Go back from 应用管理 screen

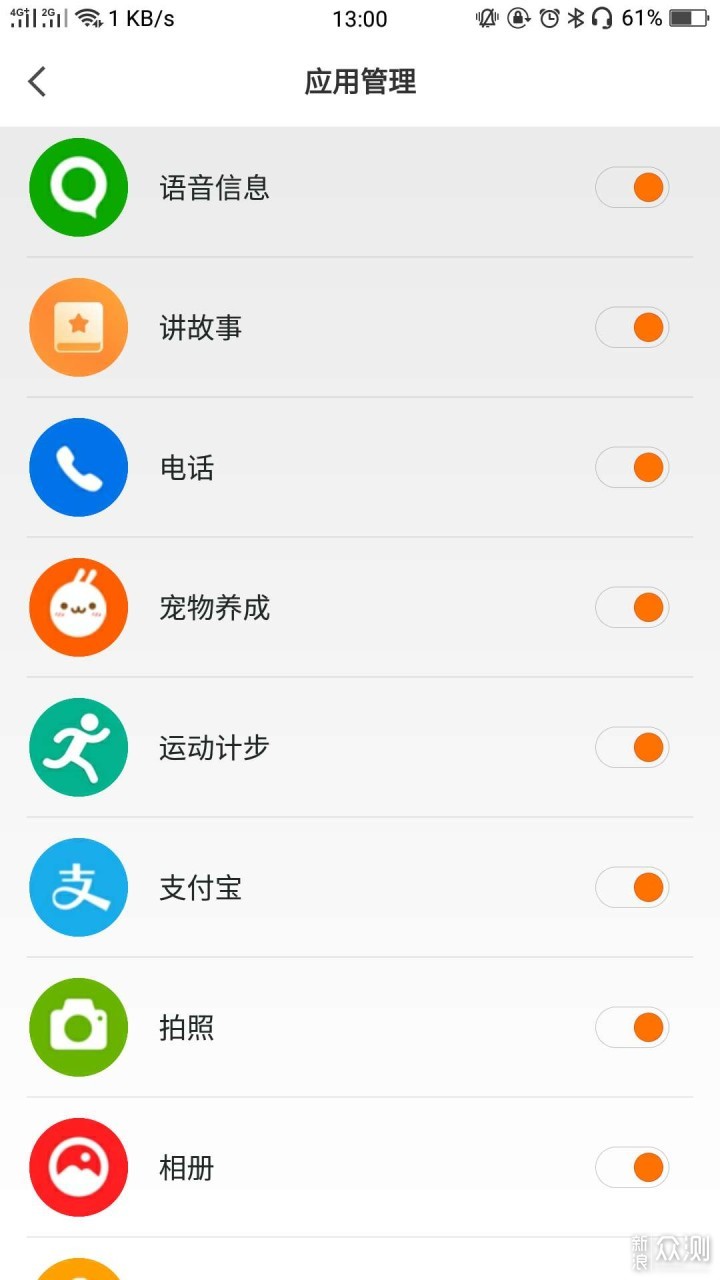[37, 81]
